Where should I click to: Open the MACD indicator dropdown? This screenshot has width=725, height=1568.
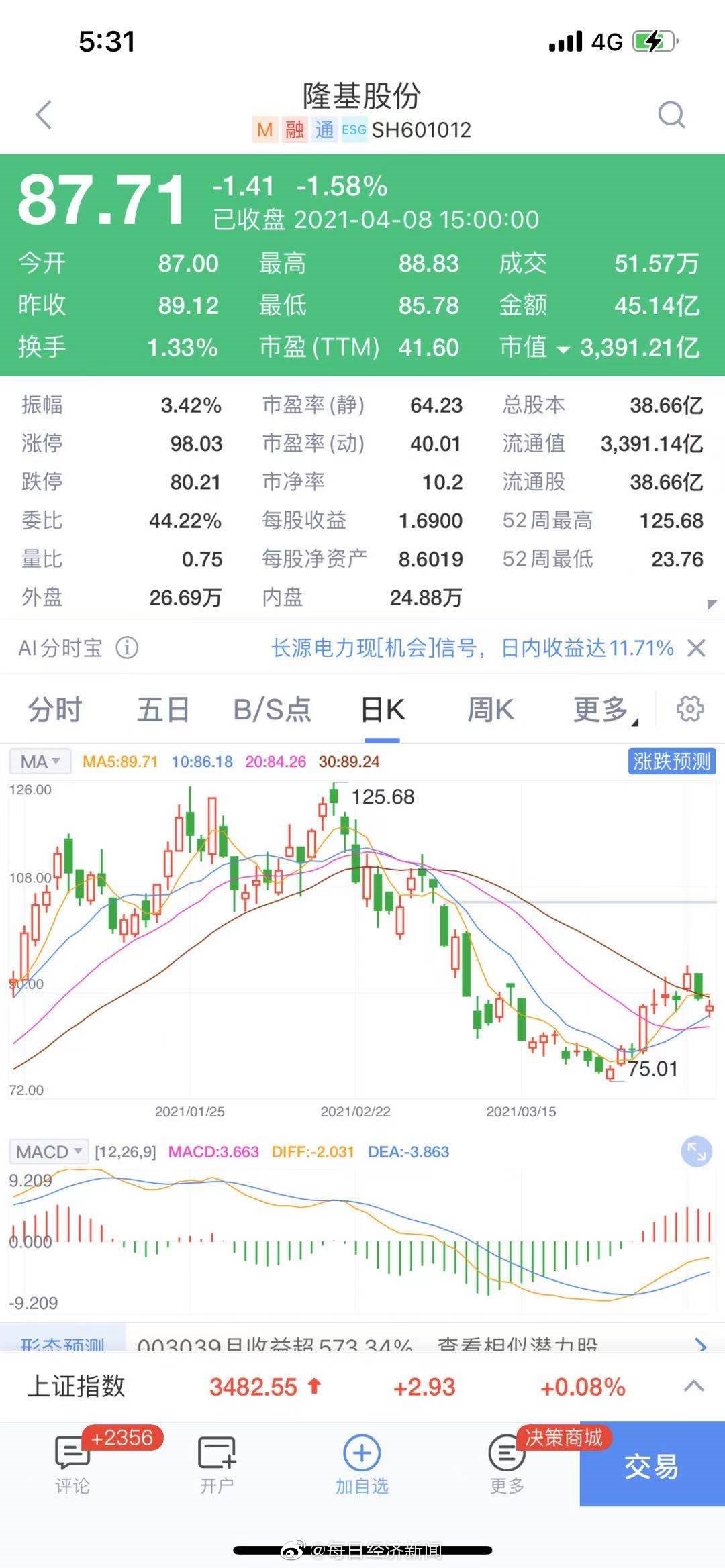click(x=49, y=1152)
